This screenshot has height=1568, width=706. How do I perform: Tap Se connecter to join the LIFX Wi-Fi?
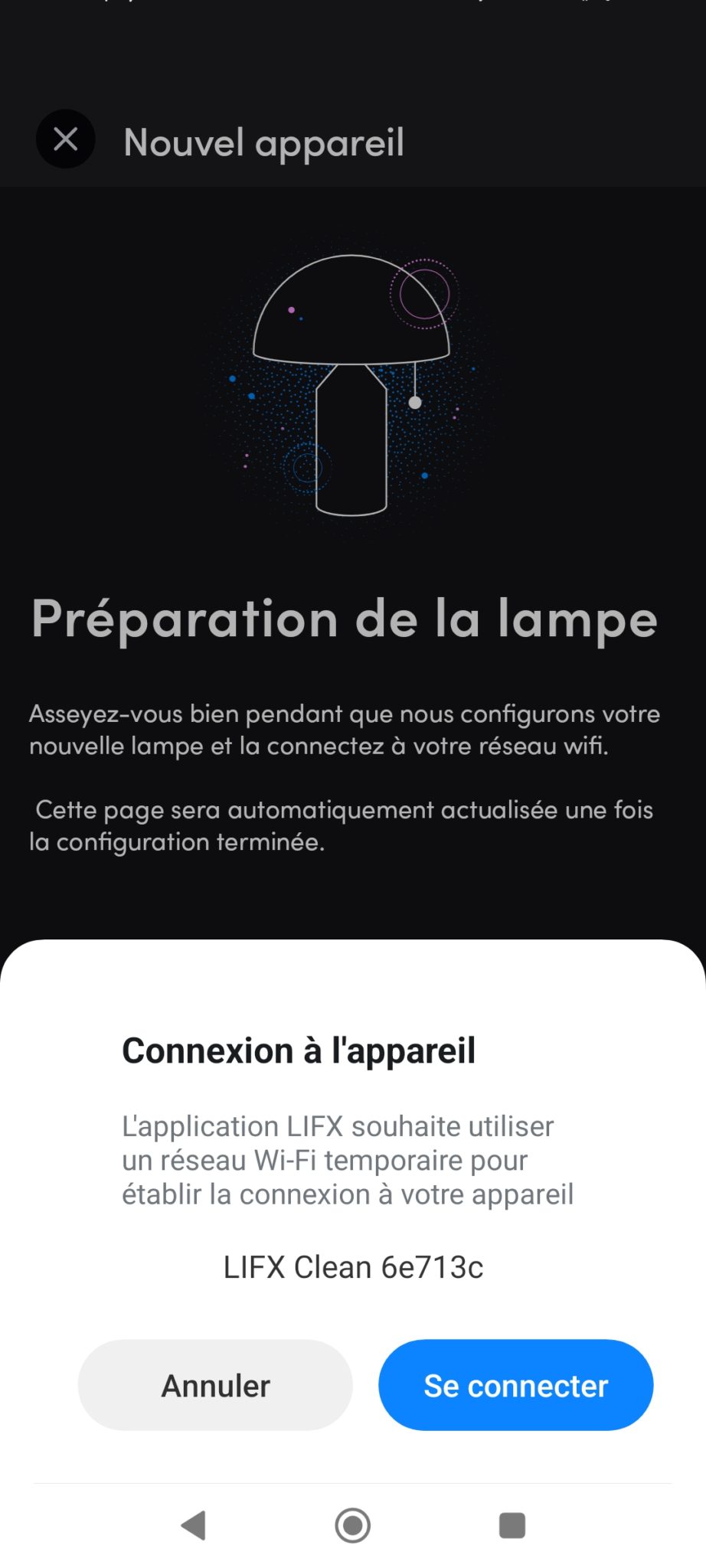point(515,1385)
